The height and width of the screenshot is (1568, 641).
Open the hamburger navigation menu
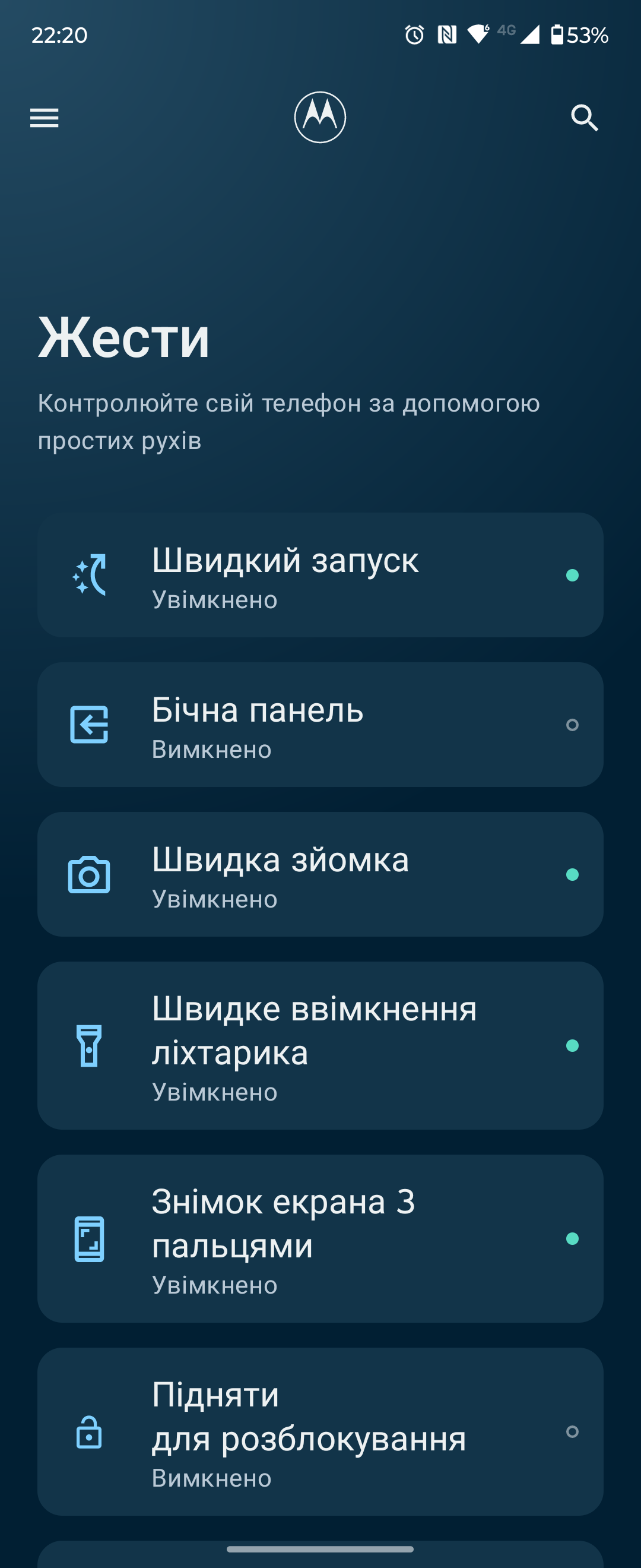click(x=45, y=118)
